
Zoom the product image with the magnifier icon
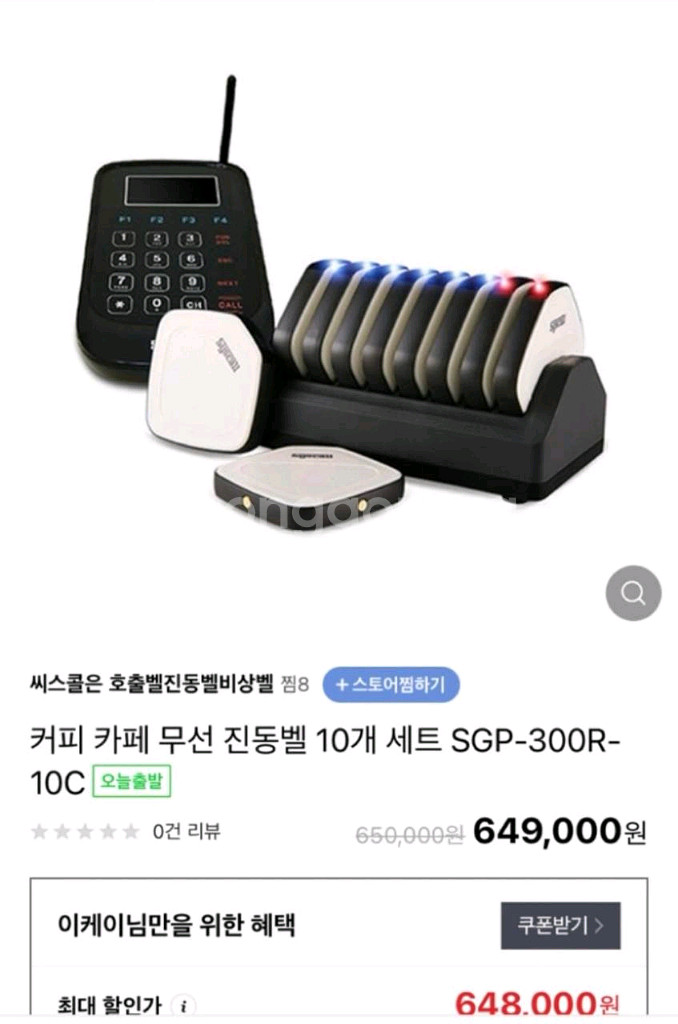point(633,593)
